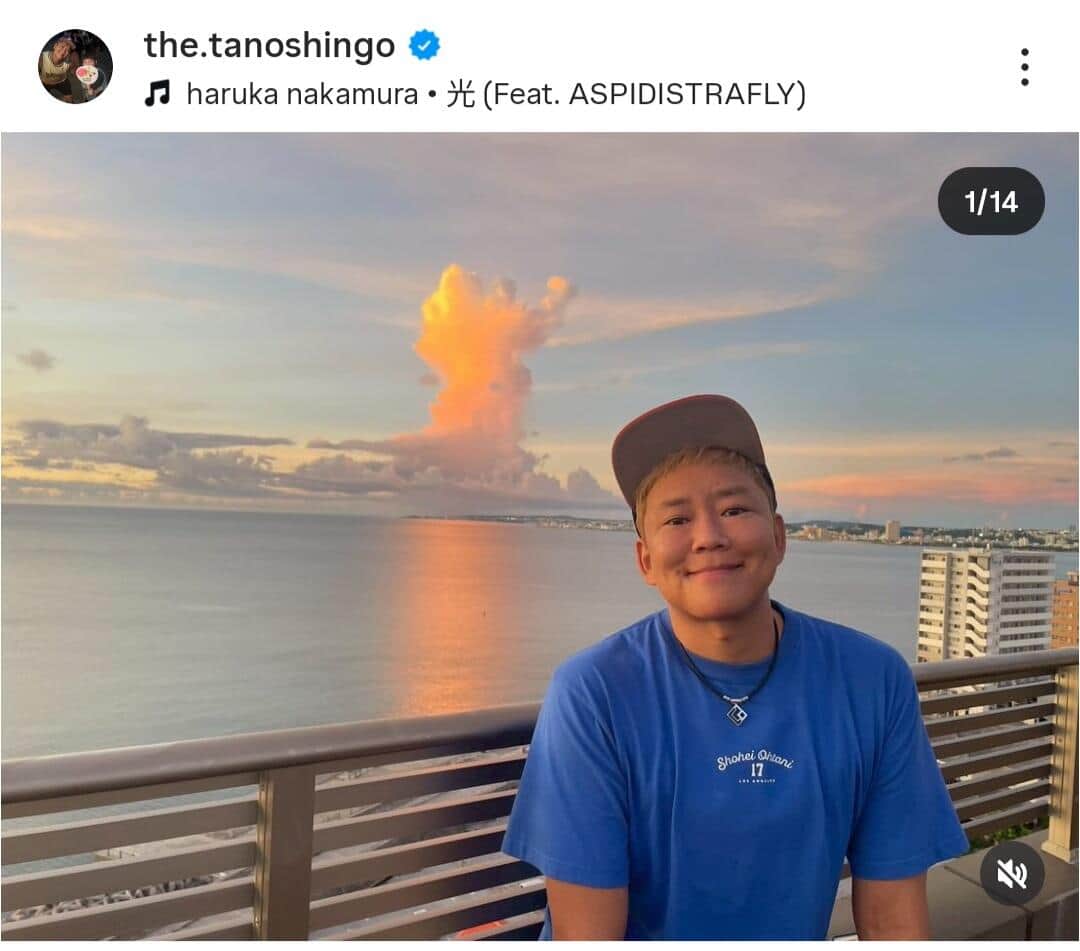1080x951 pixels.
Task: Open the.tanoshingo profile picture
Action: tap(75, 67)
